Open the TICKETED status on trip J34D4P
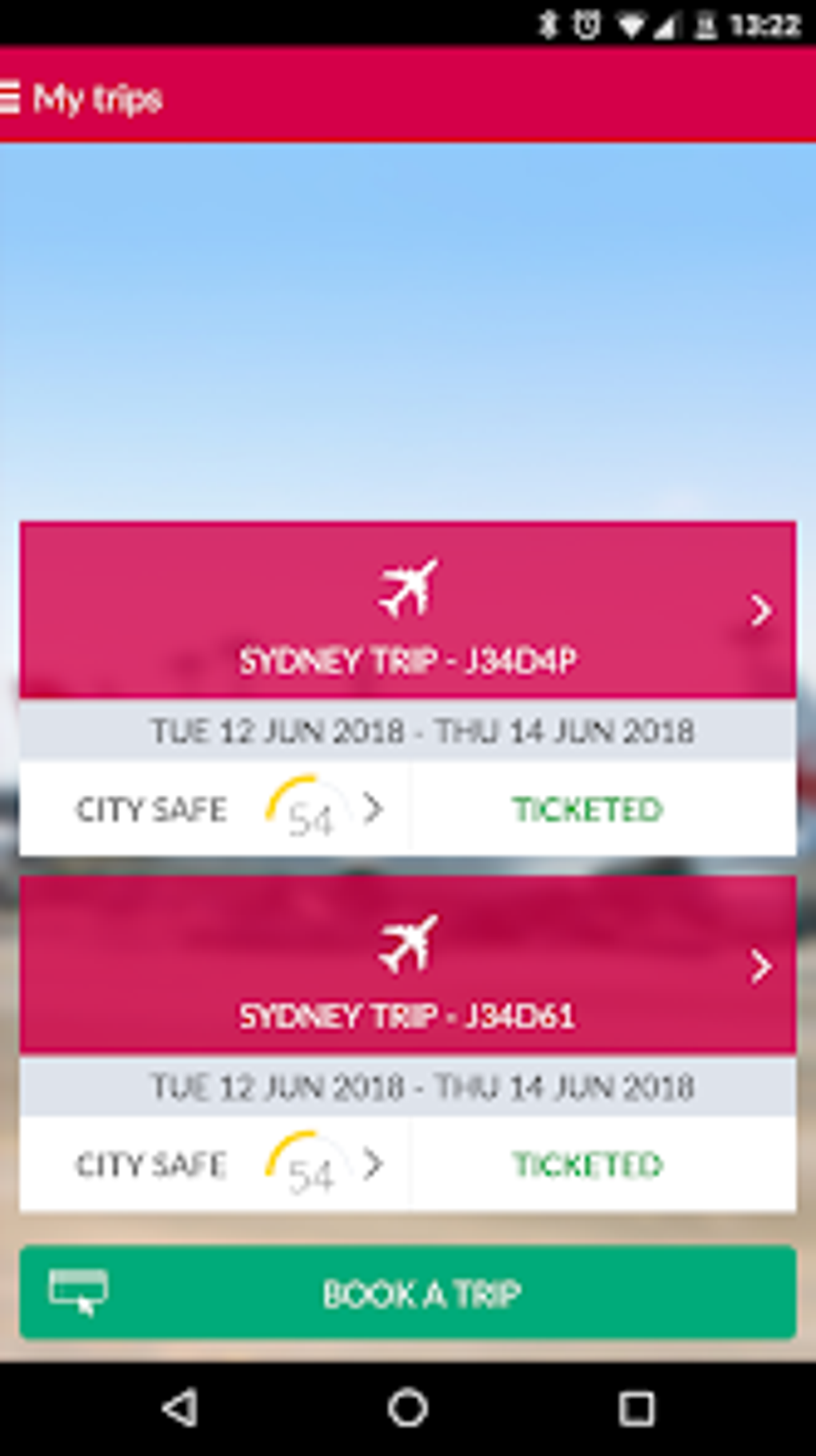816x1456 pixels. point(588,809)
